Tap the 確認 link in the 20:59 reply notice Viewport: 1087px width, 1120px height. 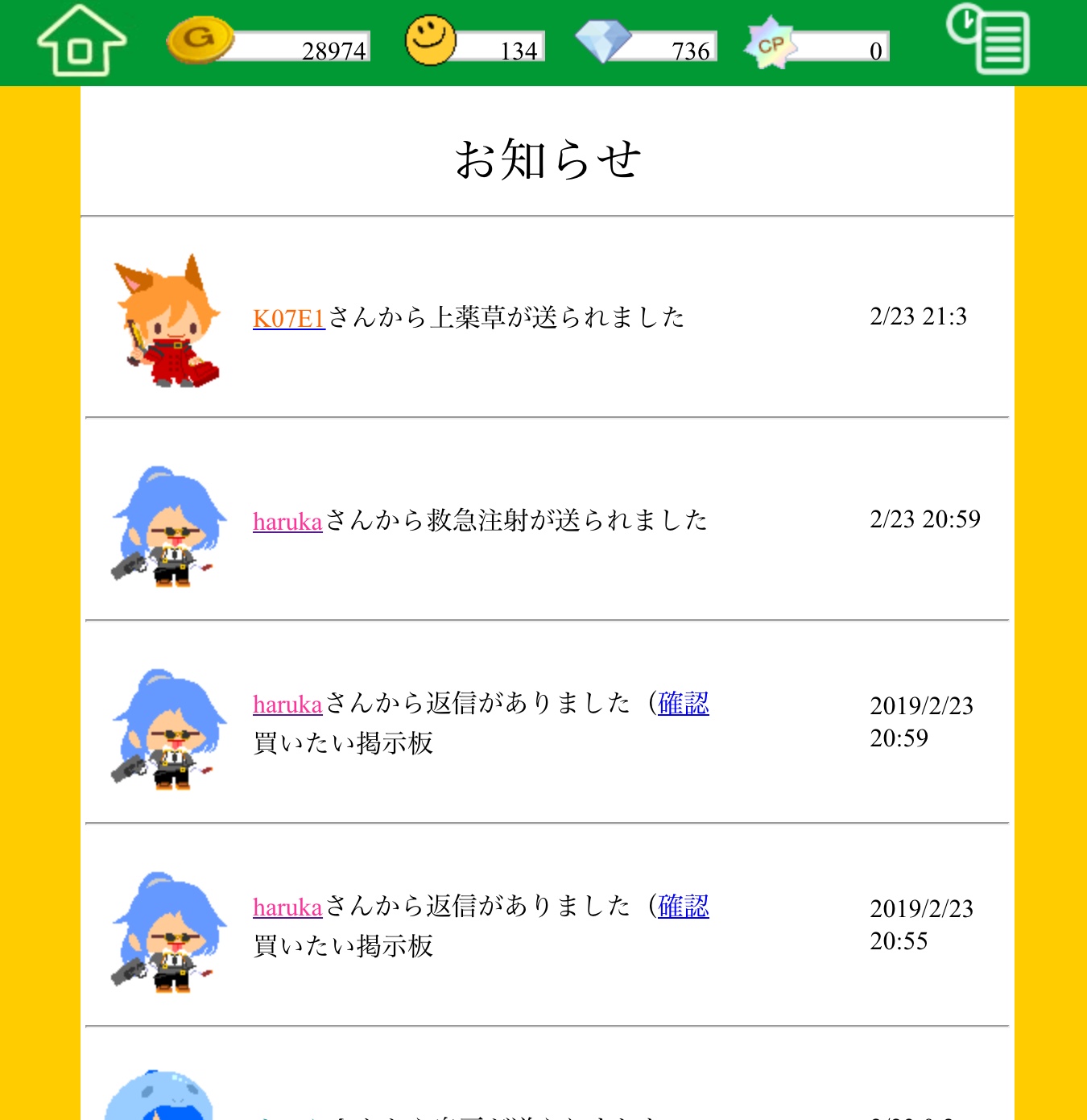[684, 704]
